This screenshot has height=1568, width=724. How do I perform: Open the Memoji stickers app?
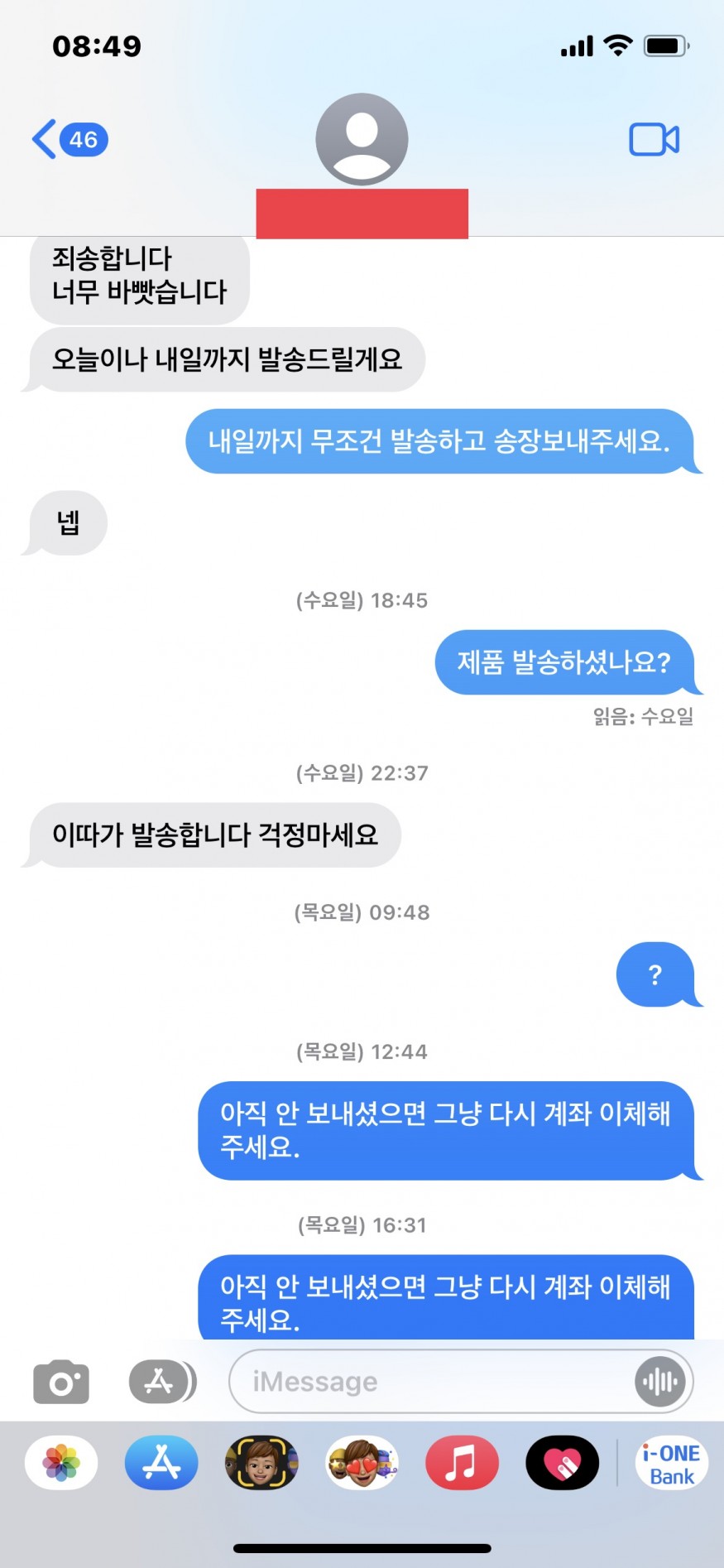tap(362, 1463)
